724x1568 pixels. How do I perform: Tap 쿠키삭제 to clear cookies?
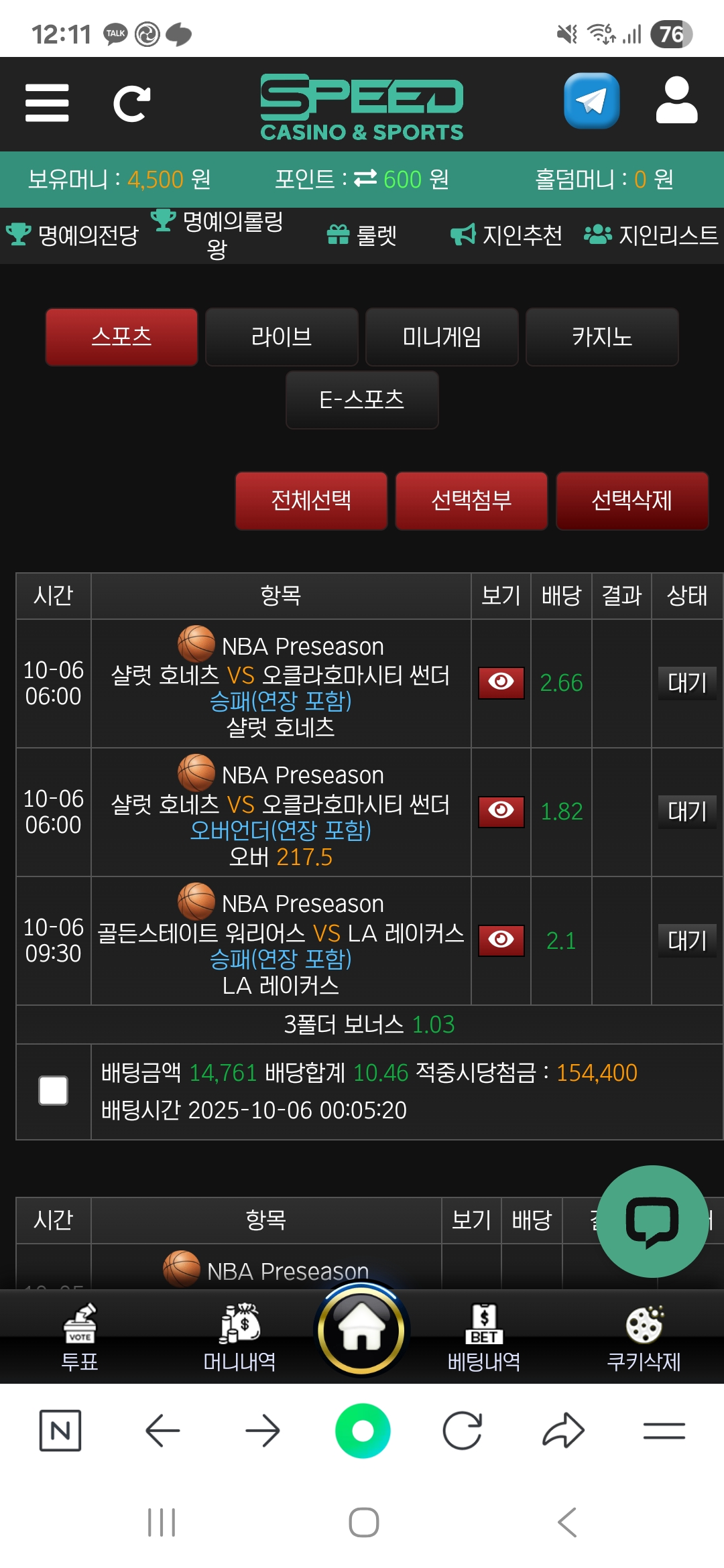click(644, 1337)
